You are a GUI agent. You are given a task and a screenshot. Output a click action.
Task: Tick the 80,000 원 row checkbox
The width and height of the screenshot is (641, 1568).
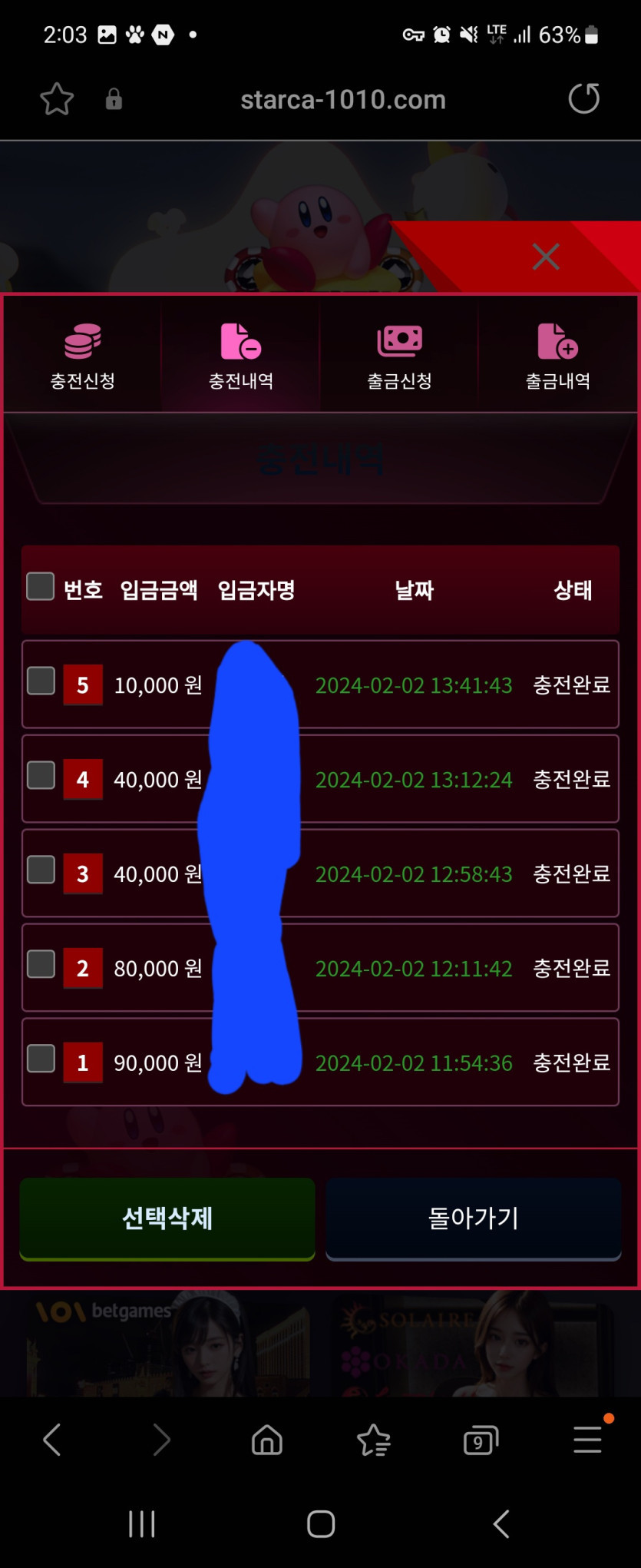[41, 964]
